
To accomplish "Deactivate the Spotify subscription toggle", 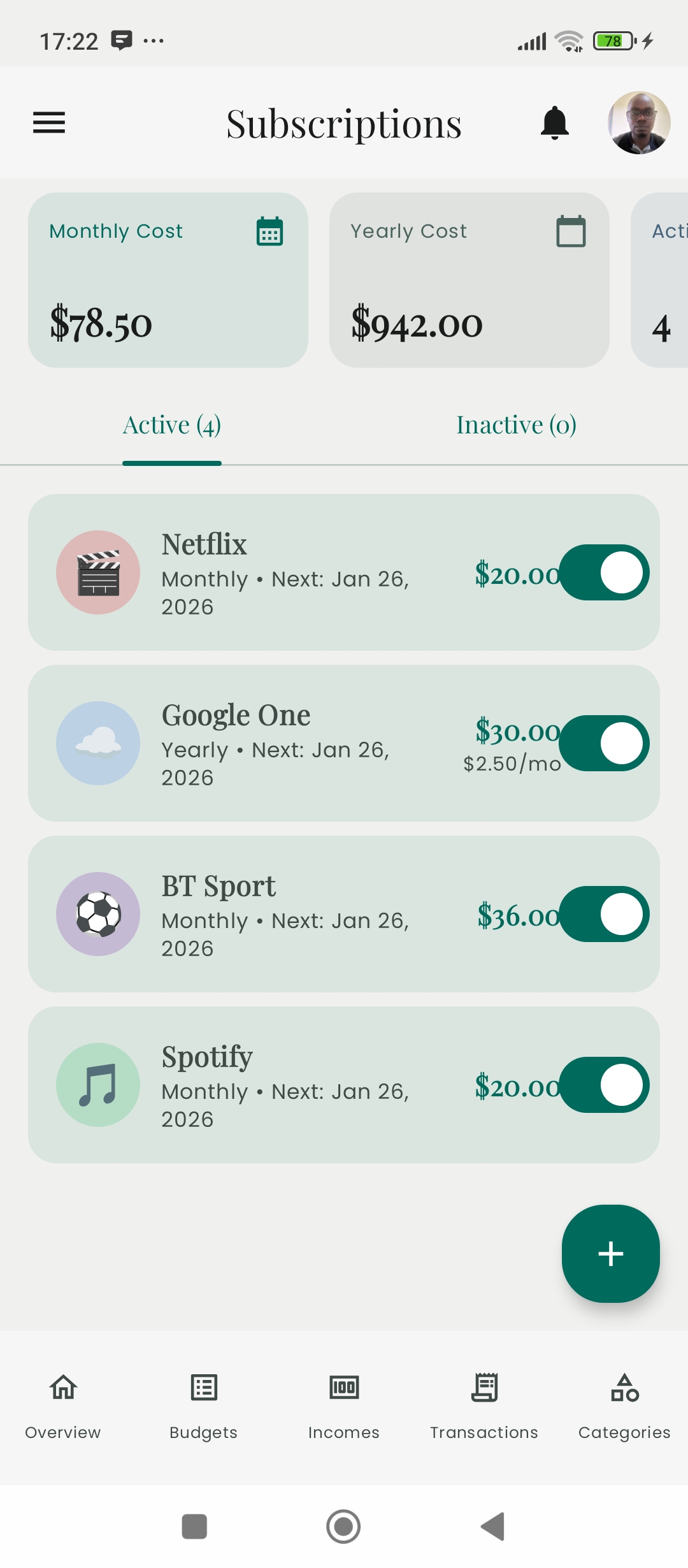I will click(x=603, y=1084).
